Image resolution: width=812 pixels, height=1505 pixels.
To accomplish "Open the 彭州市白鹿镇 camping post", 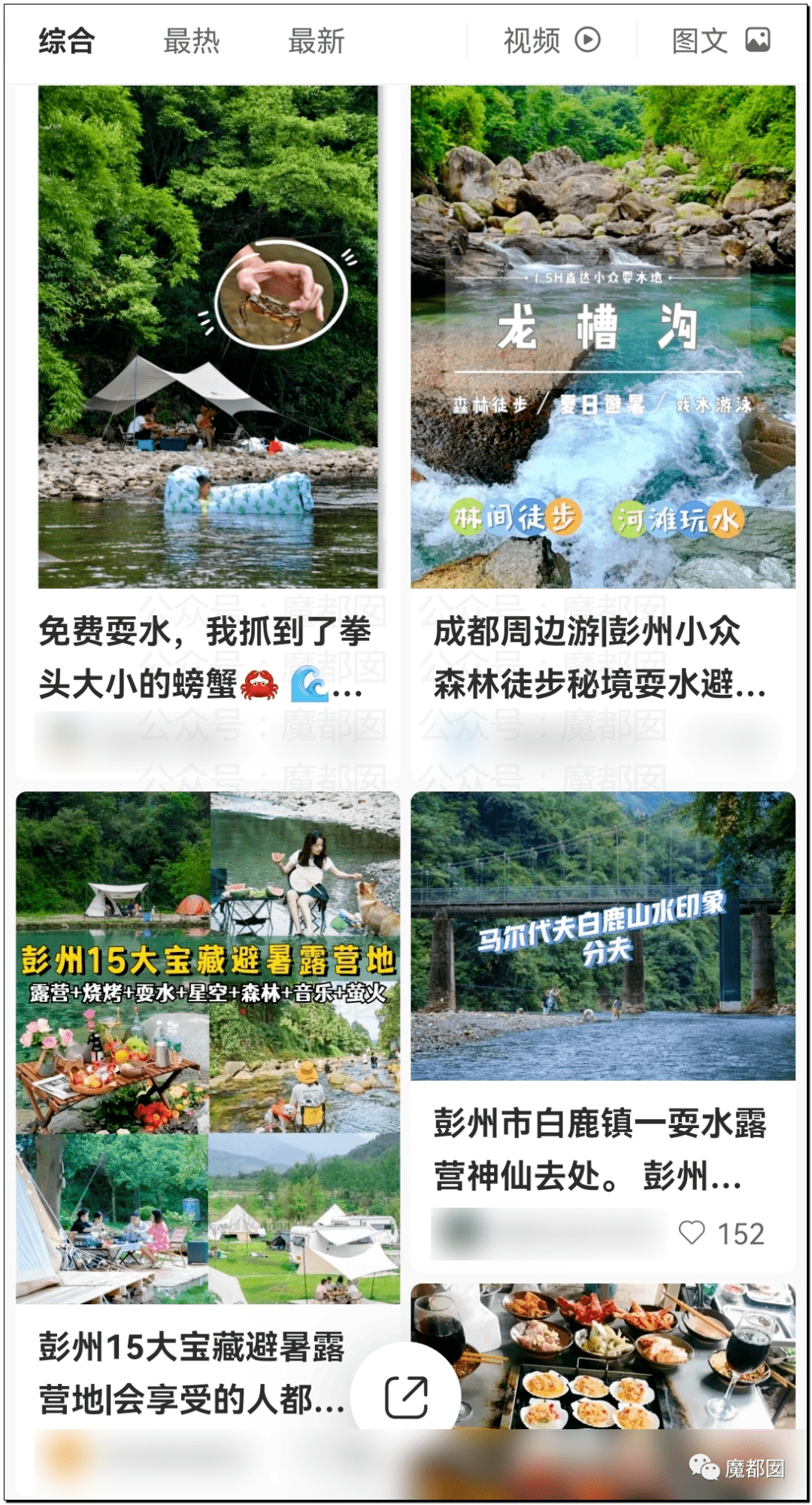I will [x=602, y=936].
